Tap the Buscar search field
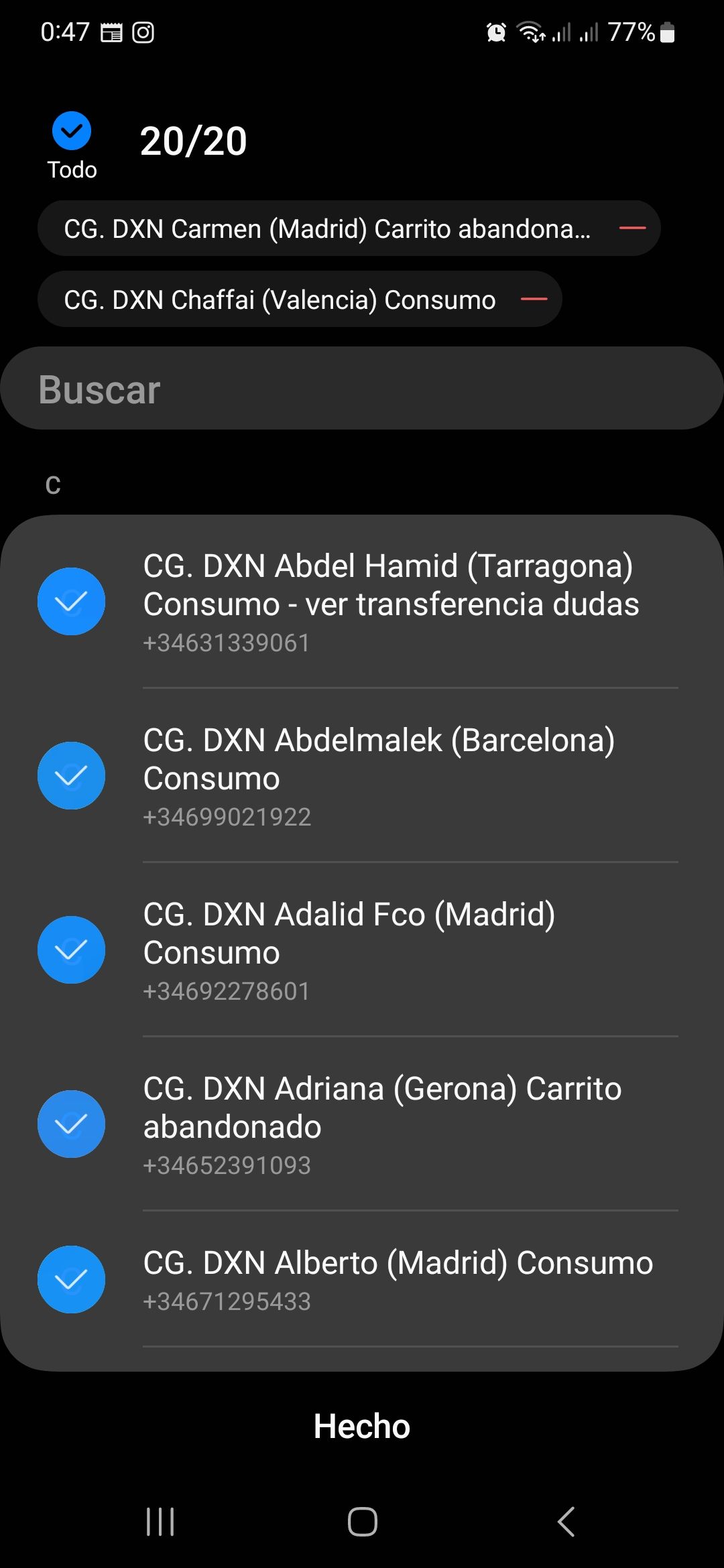This screenshot has height=1568, width=724. coord(362,389)
